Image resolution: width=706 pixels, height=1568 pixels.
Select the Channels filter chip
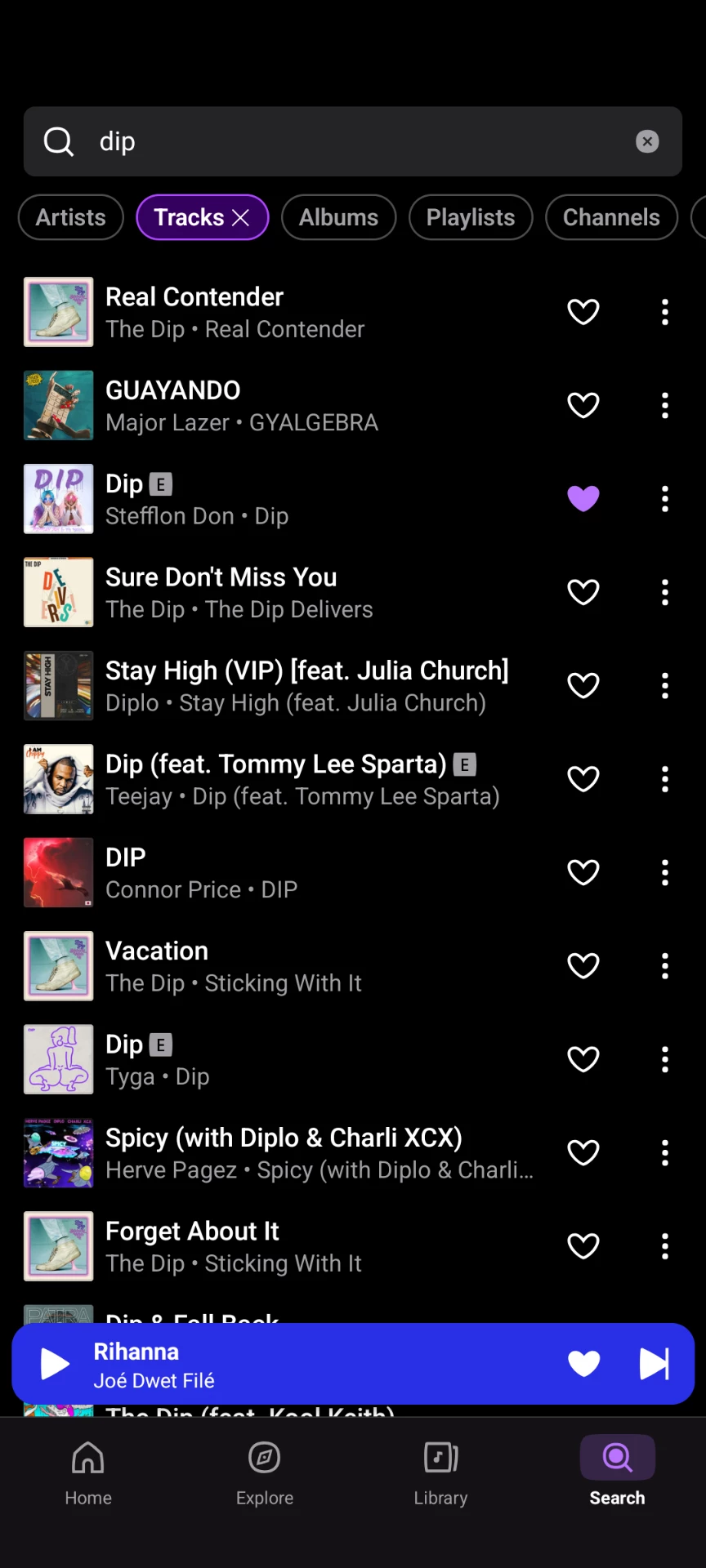coord(611,217)
